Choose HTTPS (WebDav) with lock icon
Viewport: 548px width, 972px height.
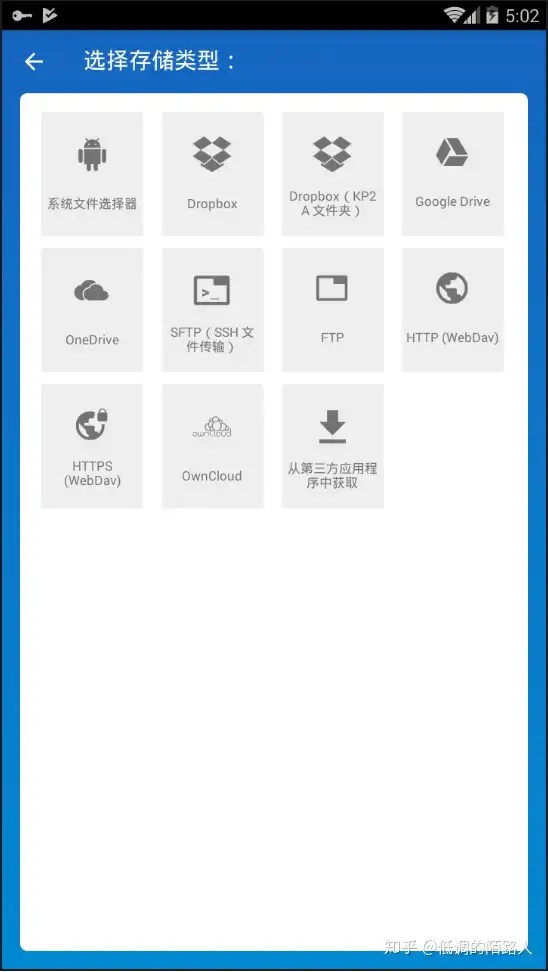click(92, 446)
